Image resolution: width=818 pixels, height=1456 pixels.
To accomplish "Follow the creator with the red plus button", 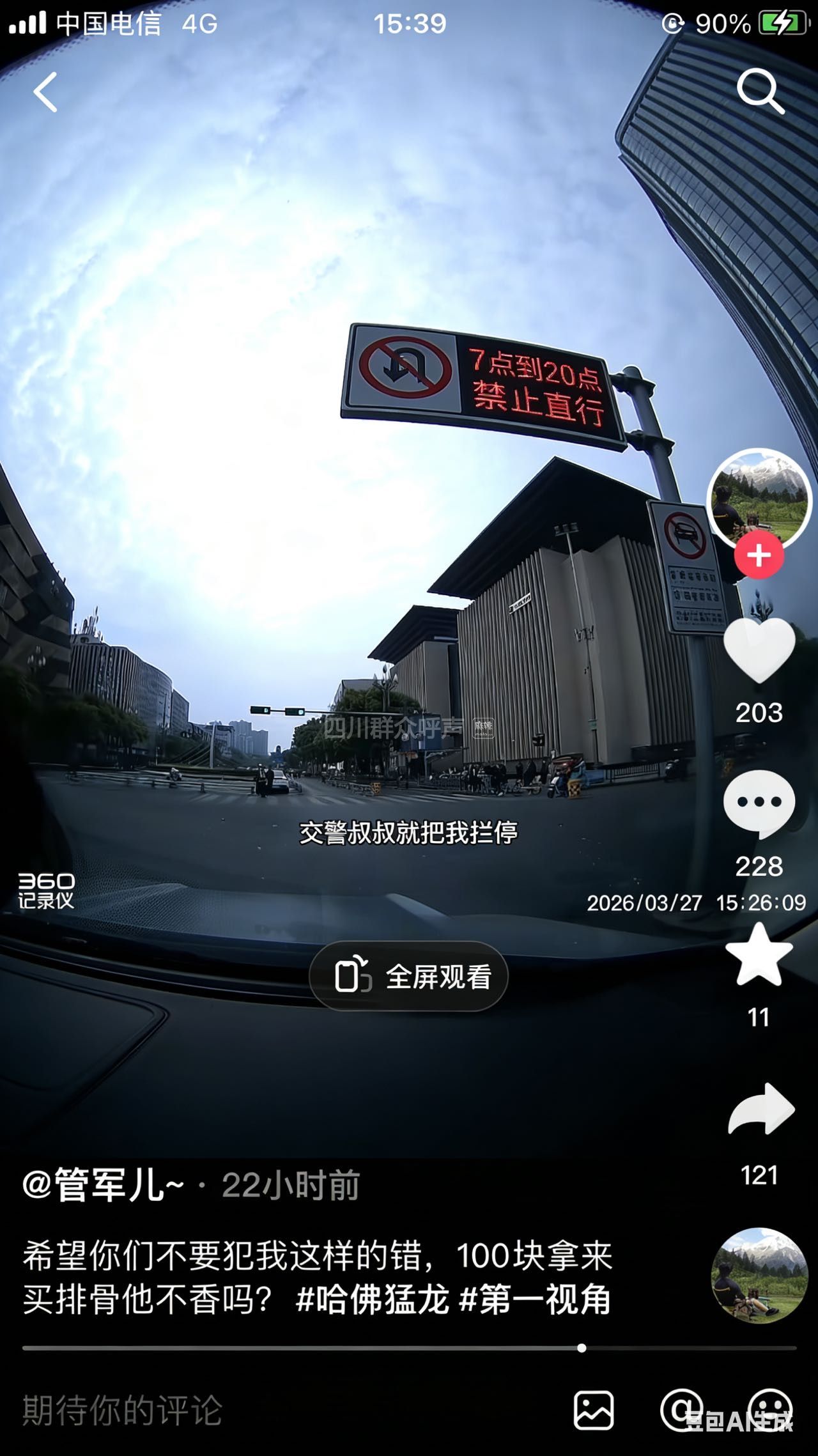I will (759, 555).
